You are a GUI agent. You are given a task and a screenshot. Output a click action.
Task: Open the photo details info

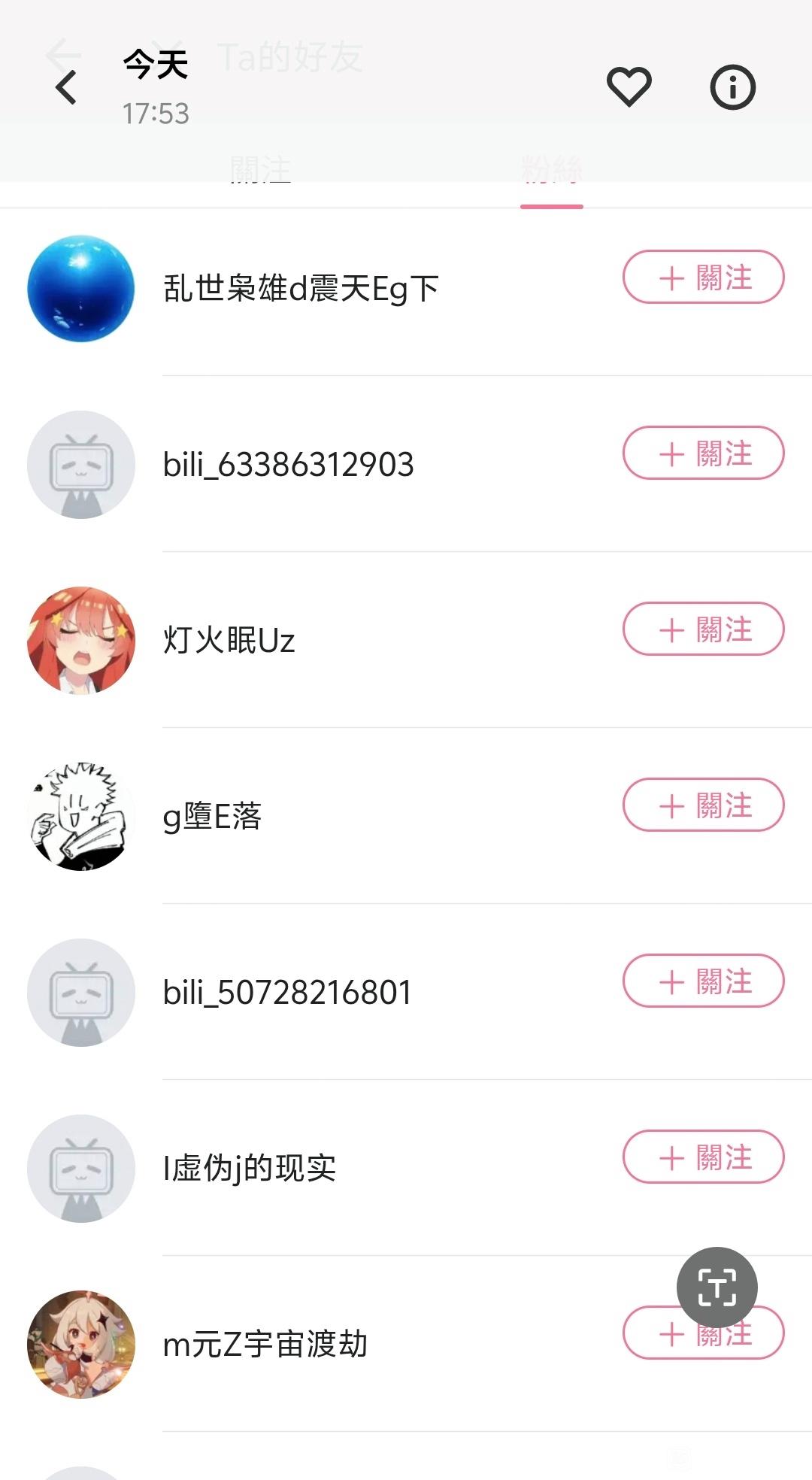click(732, 87)
